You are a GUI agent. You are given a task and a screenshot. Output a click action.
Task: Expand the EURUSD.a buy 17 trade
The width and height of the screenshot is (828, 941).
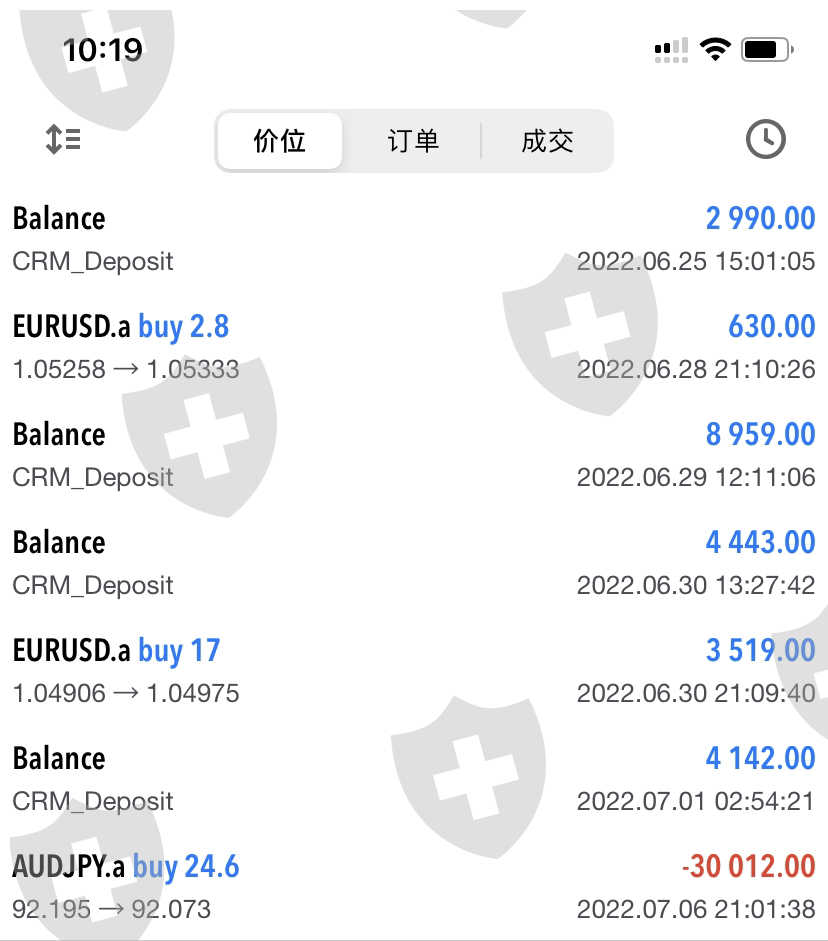[x=413, y=670]
